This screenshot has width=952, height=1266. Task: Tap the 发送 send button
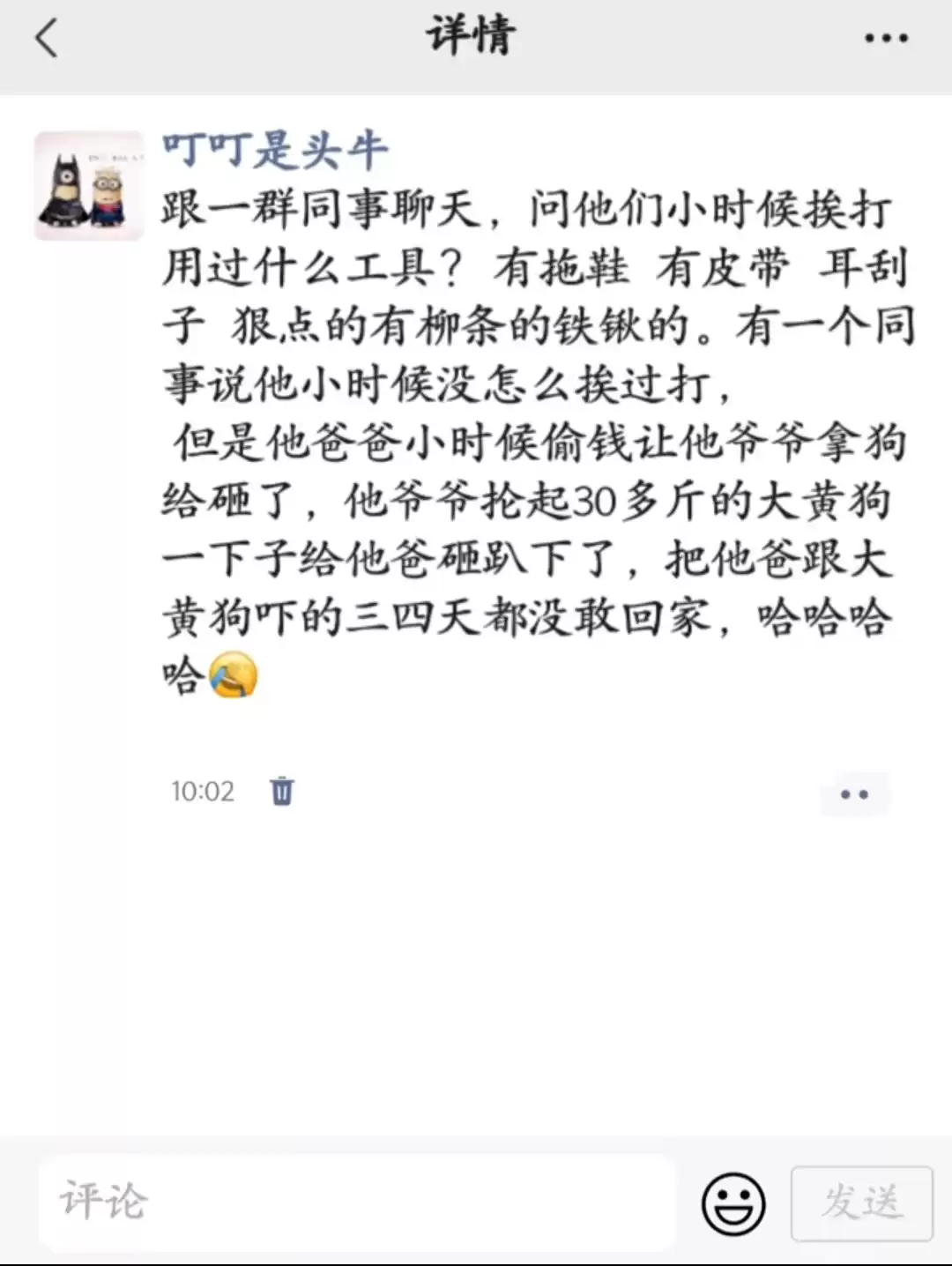click(862, 1203)
